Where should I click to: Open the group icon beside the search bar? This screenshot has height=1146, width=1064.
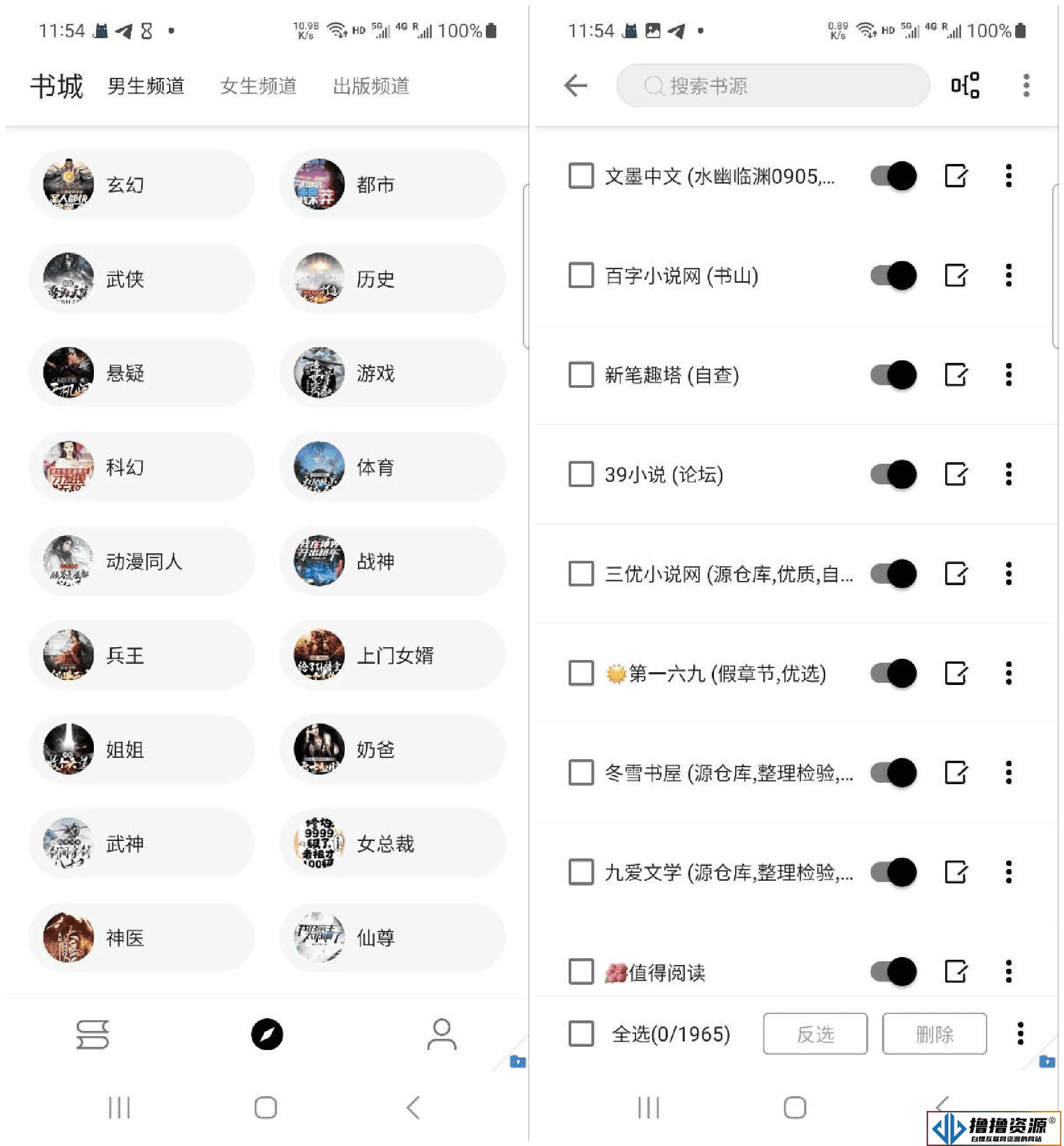point(964,85)
